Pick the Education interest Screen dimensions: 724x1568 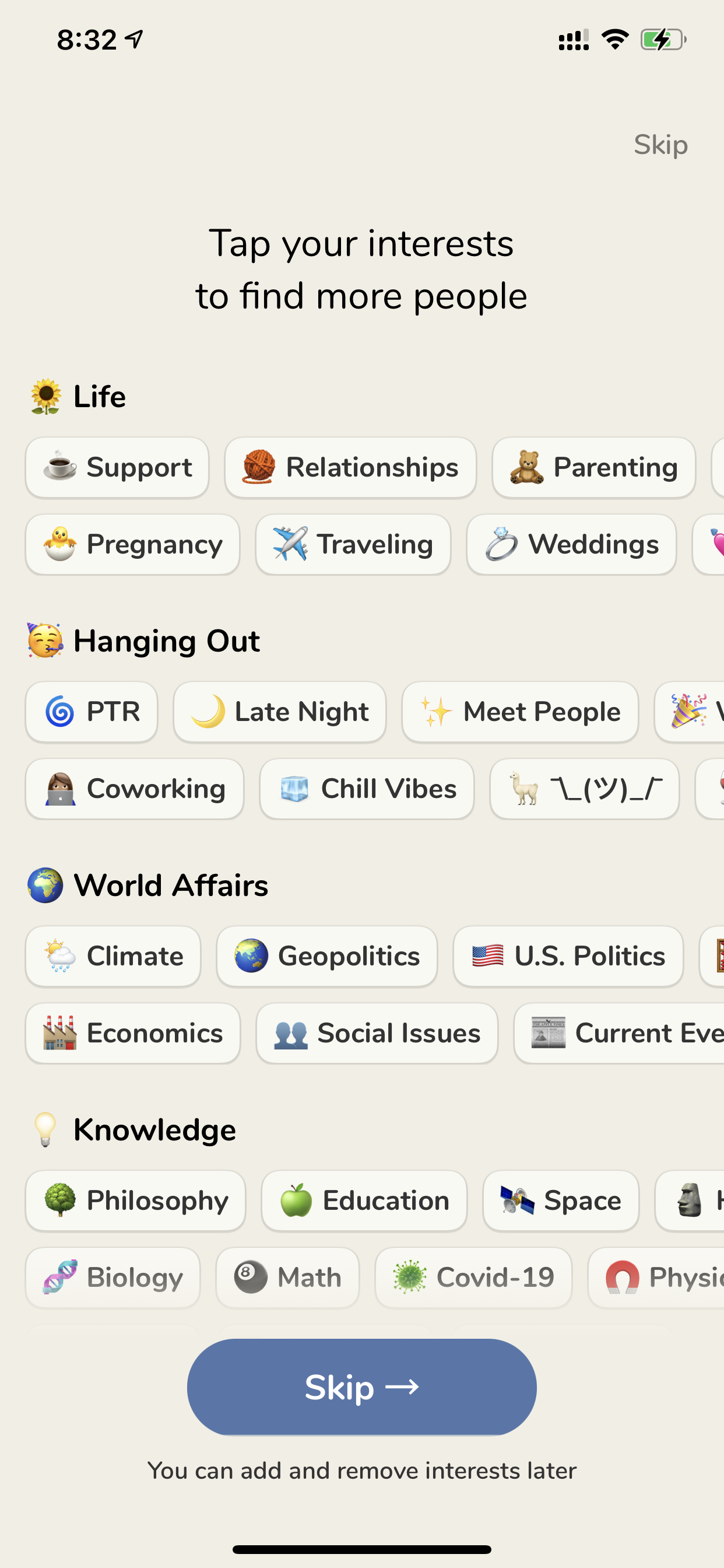(364, 1201)
